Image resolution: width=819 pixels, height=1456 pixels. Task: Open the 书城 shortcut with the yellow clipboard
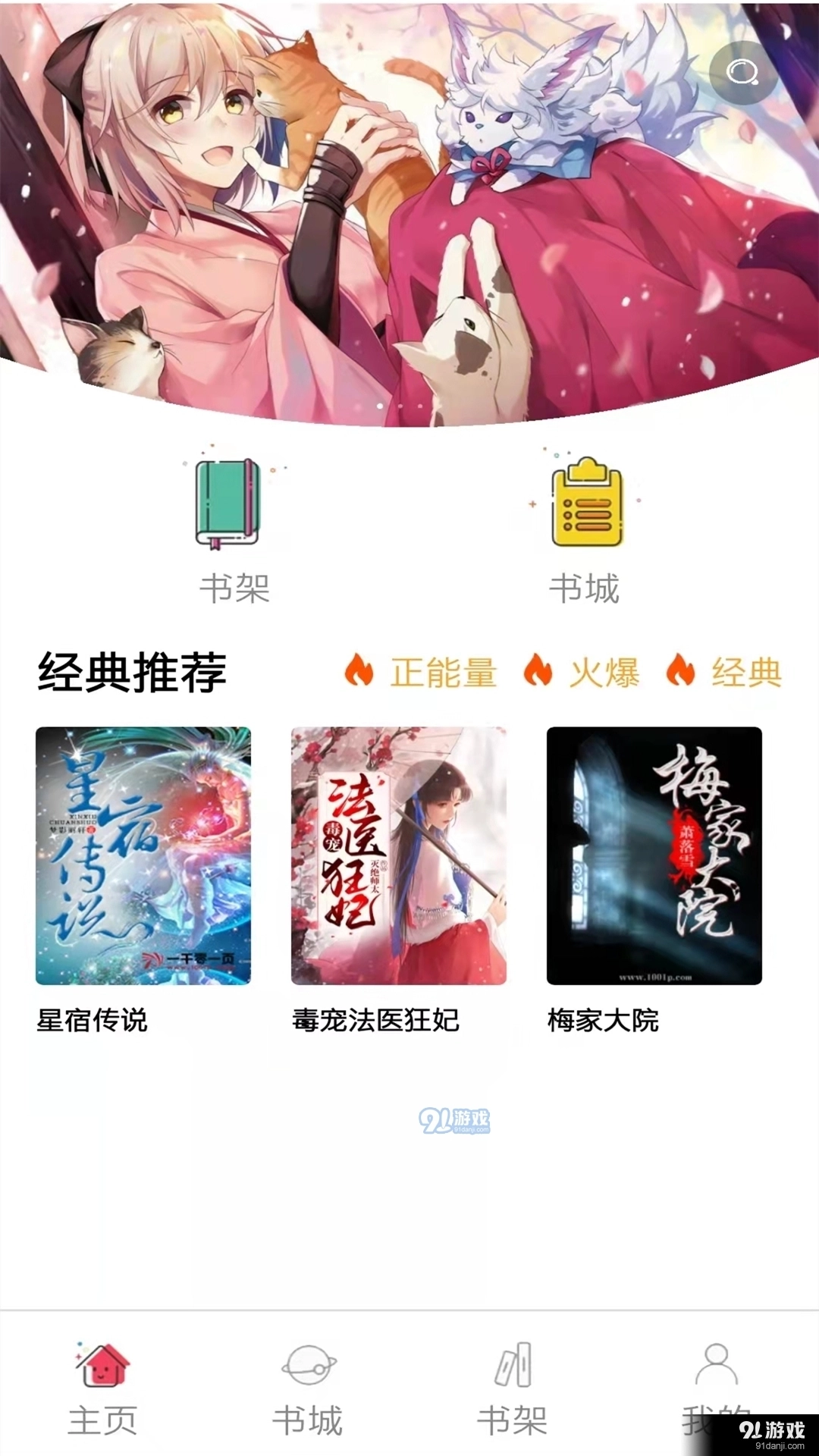click(x=585, y=531)
